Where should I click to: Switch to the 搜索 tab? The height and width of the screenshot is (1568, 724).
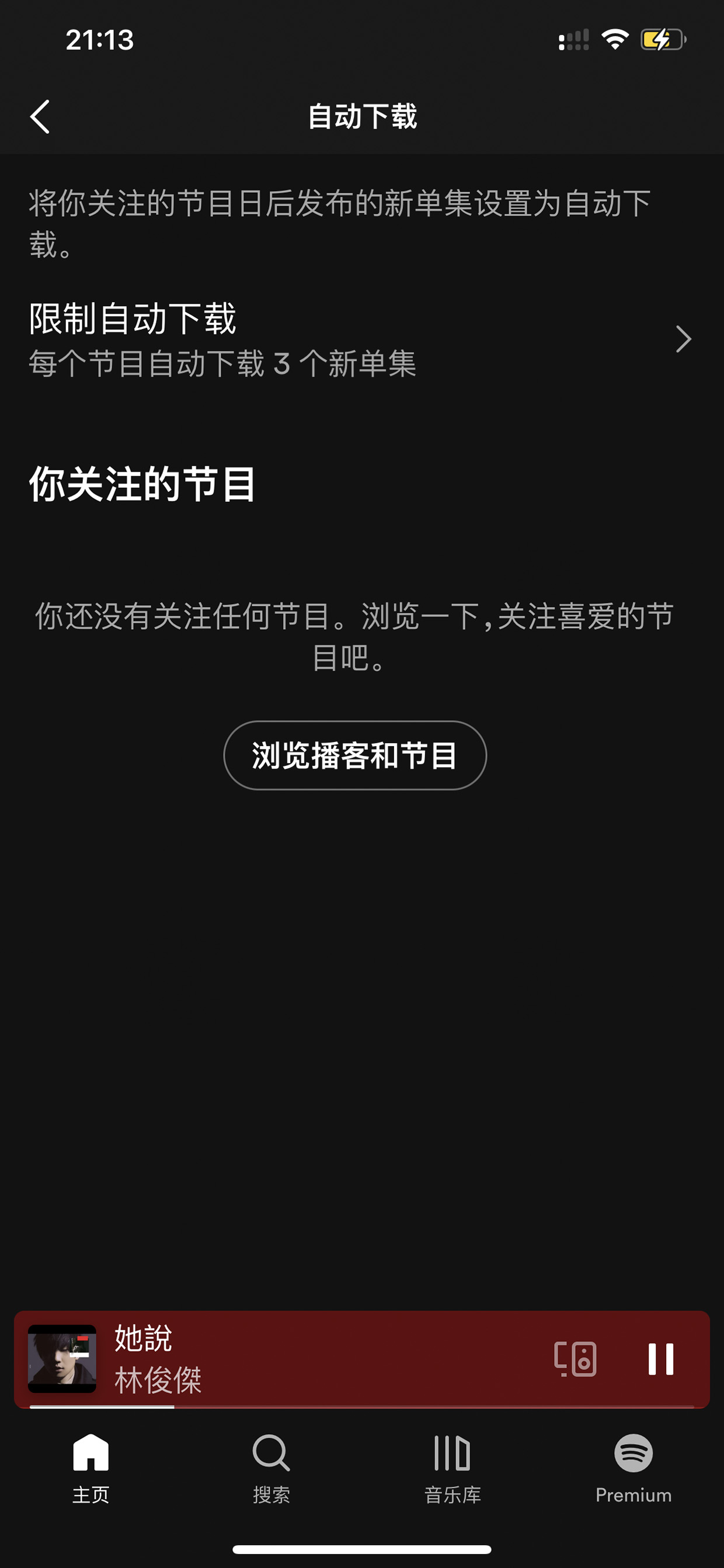[x=271, y=1468]
